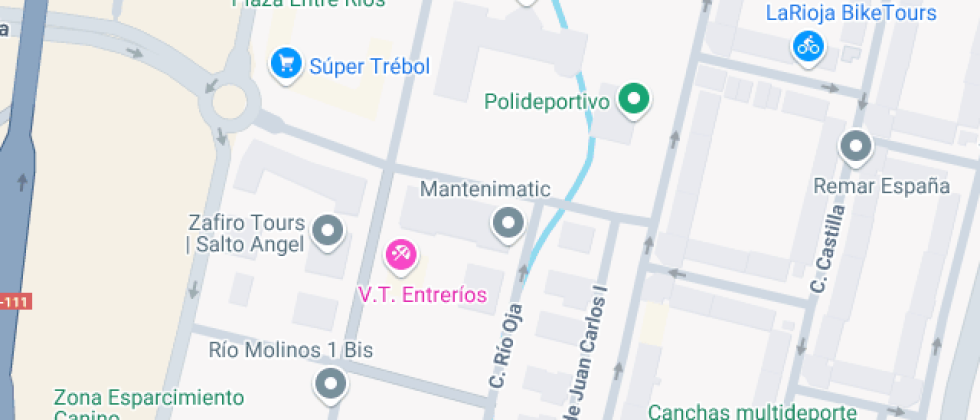View the Remar España place marker

(x=856, y=148)
